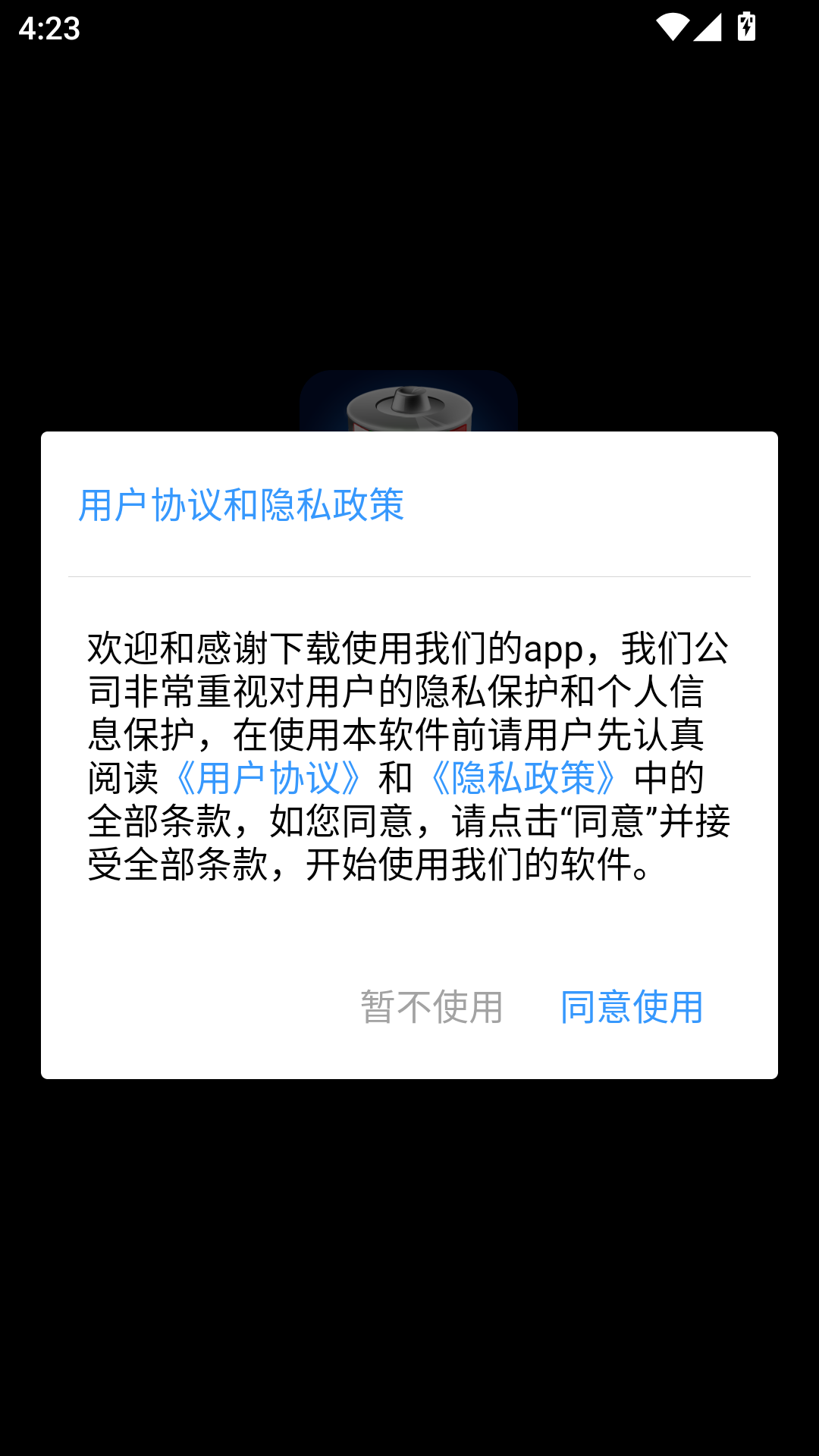The width and height of the screenshot is (819, 1456).
Task: Tap the black backdrop above the dialog
Action: point(409,212)
